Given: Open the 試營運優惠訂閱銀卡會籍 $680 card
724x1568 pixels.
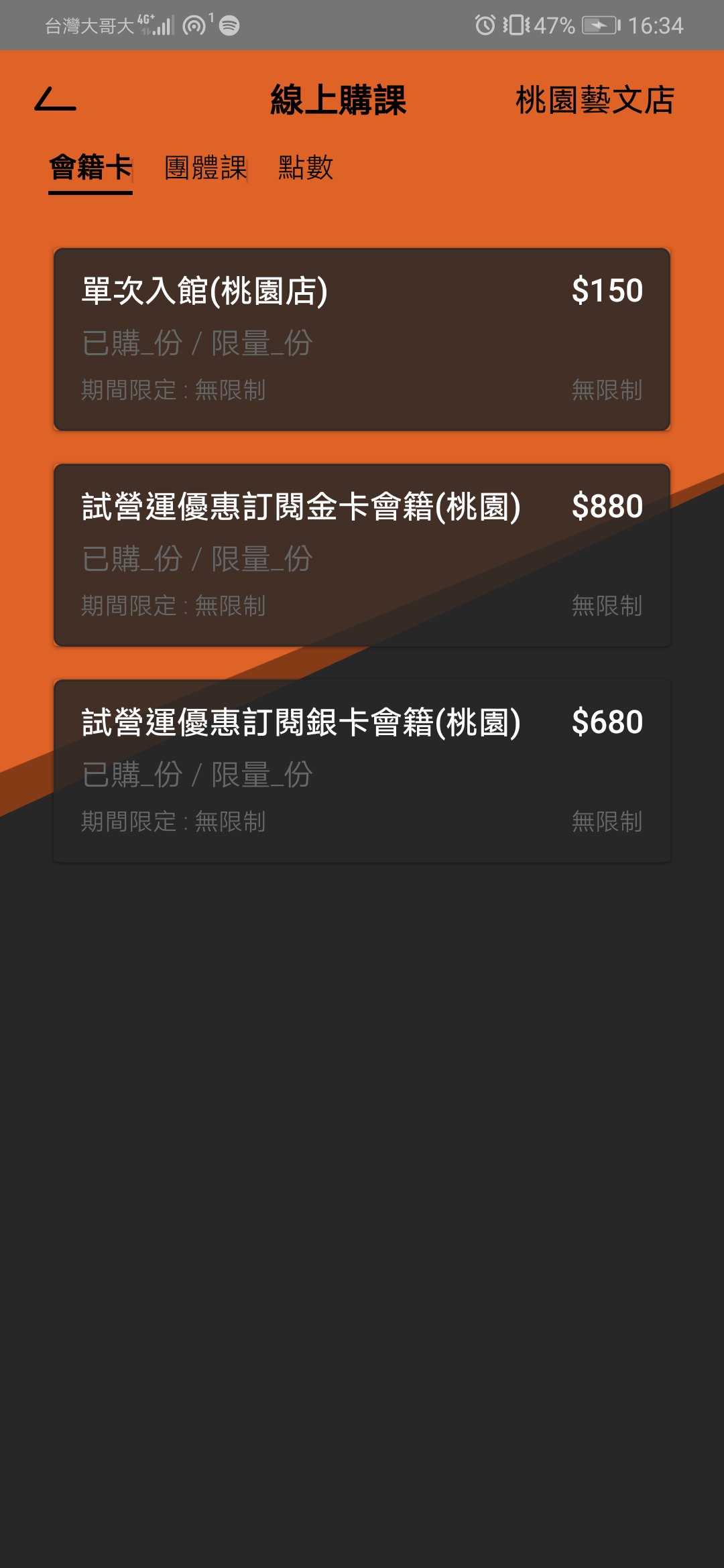Looking at the screenshot, I should 362,771.
